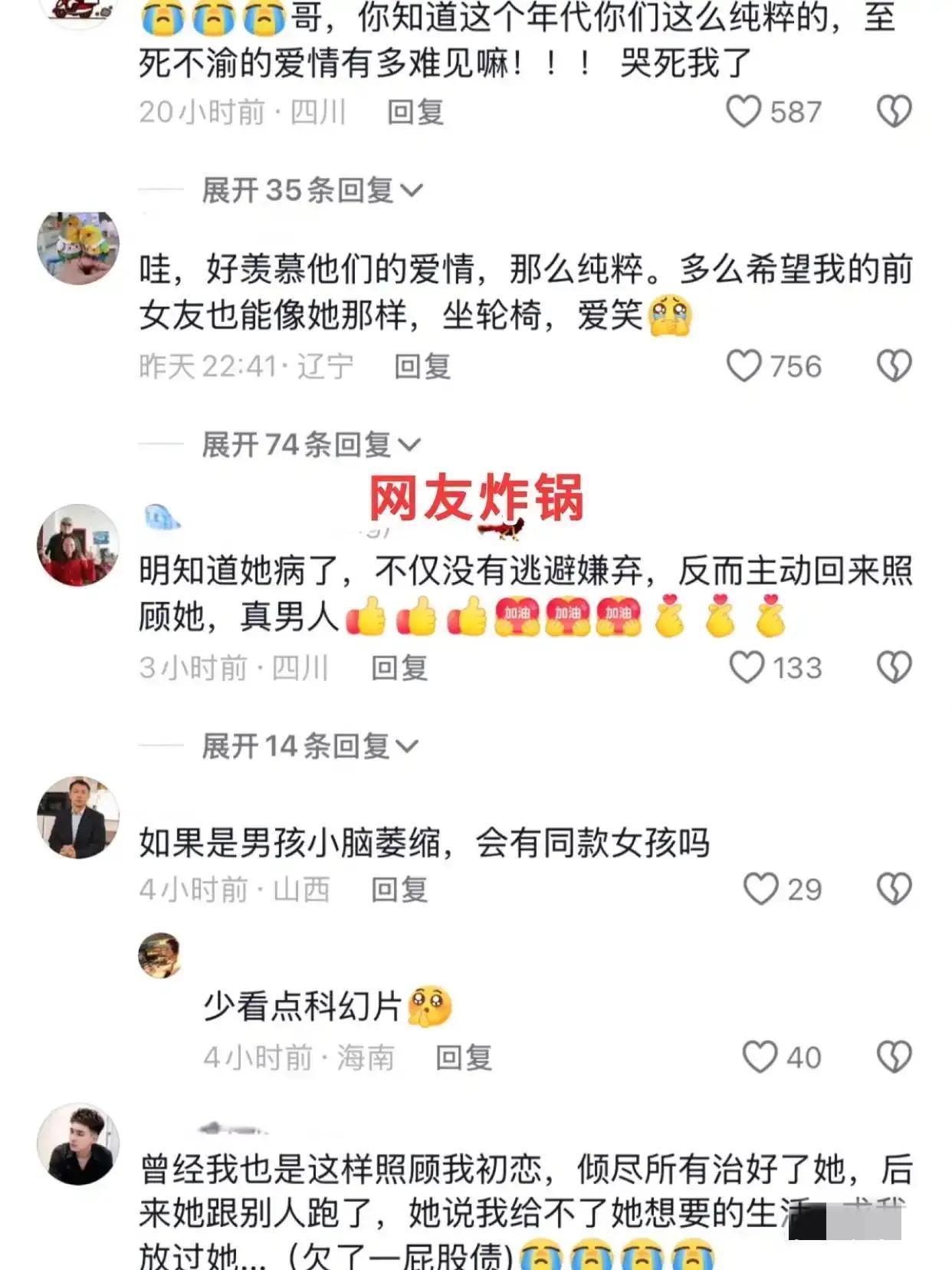The height and width of the screenshot is (1270, 952).
Task: Like the 山西 comment with 29 likes
Action: (x=761, y=889)
